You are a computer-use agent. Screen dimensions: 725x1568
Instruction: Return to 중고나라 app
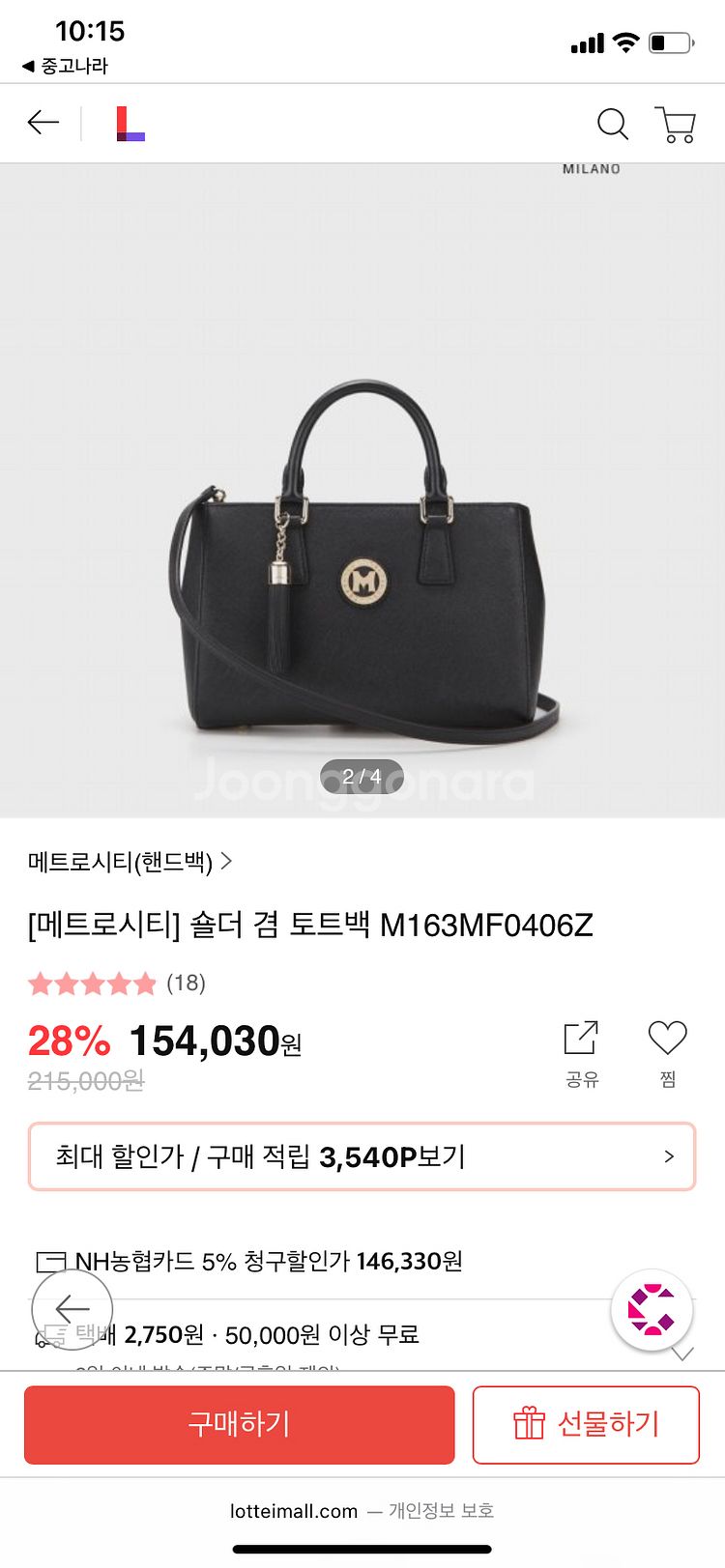coord(65,66)
